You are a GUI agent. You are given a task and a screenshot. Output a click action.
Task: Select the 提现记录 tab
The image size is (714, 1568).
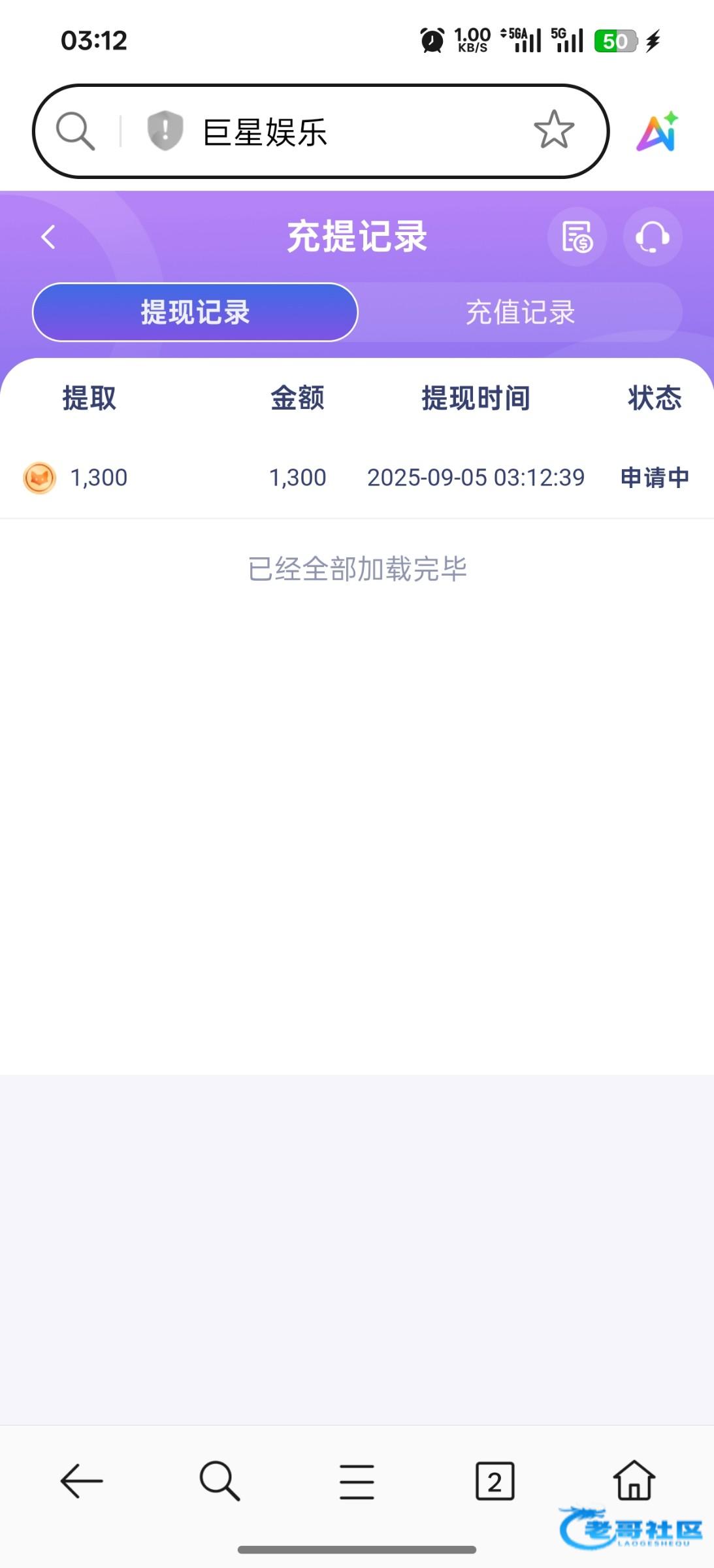click(195, 312)
